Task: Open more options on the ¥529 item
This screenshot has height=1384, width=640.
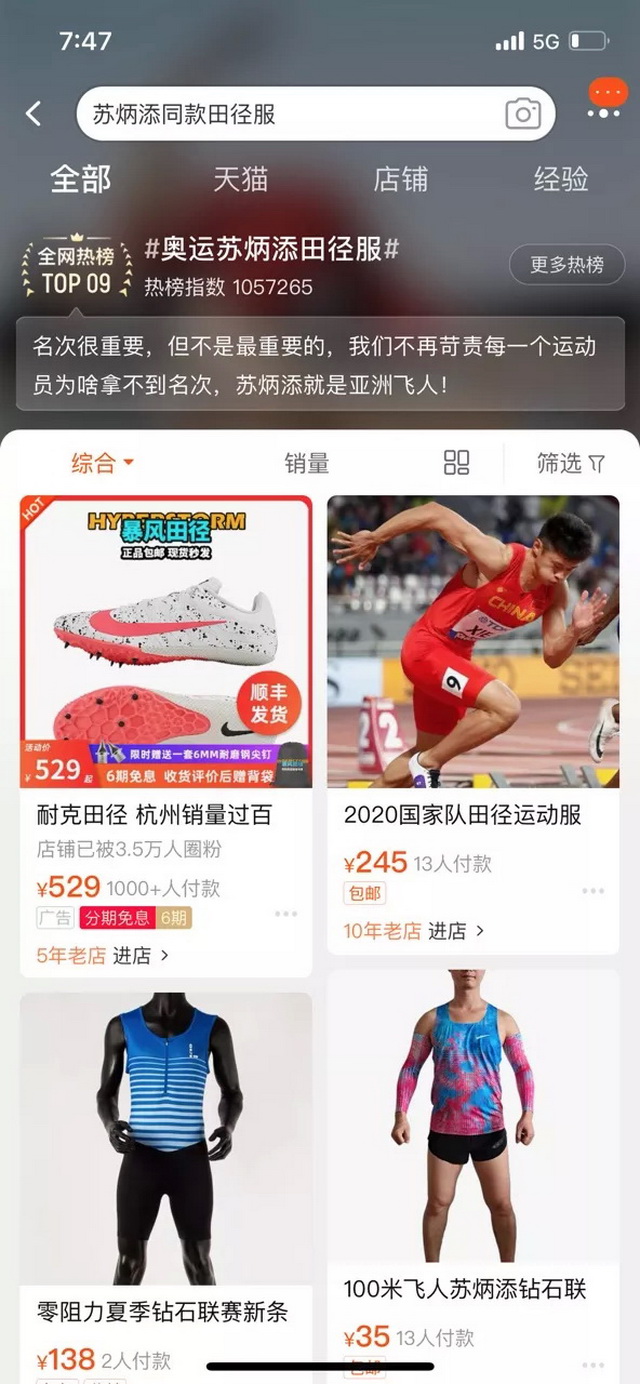Action: [x=286, y=914]
